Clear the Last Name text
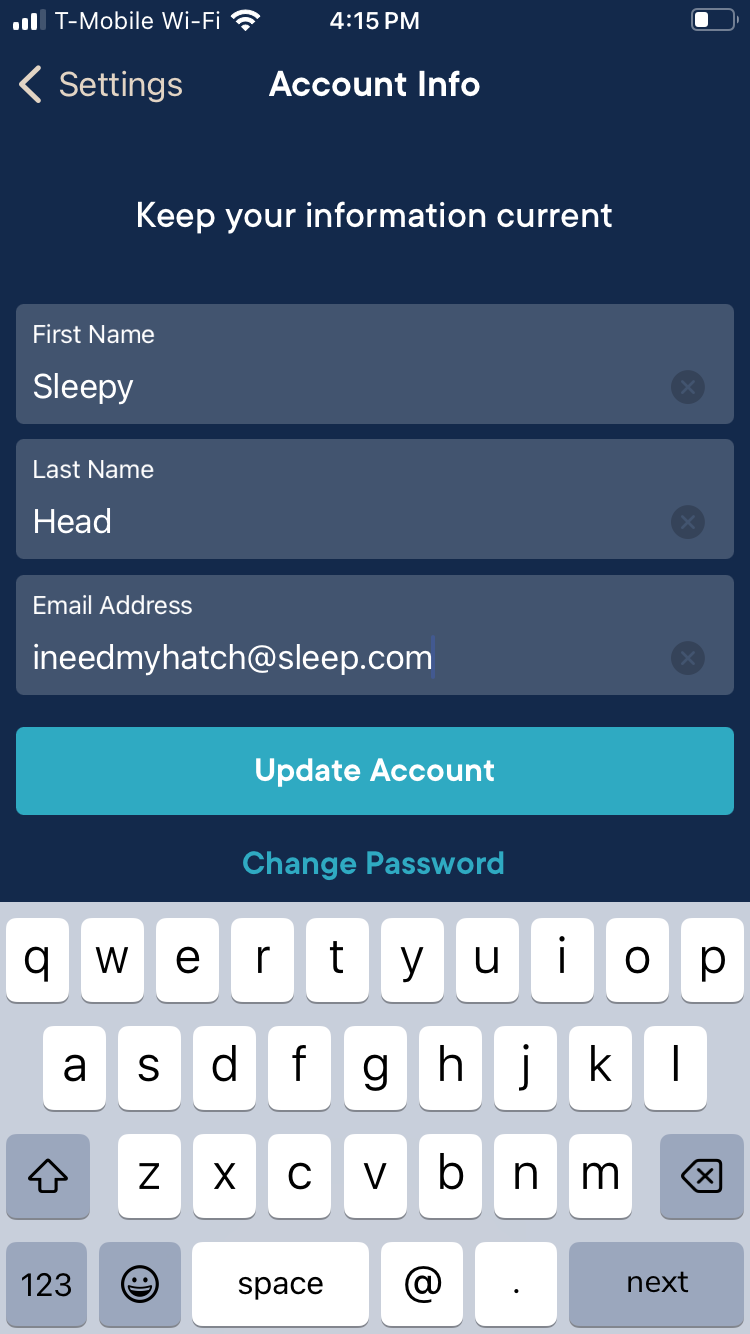 688,522
